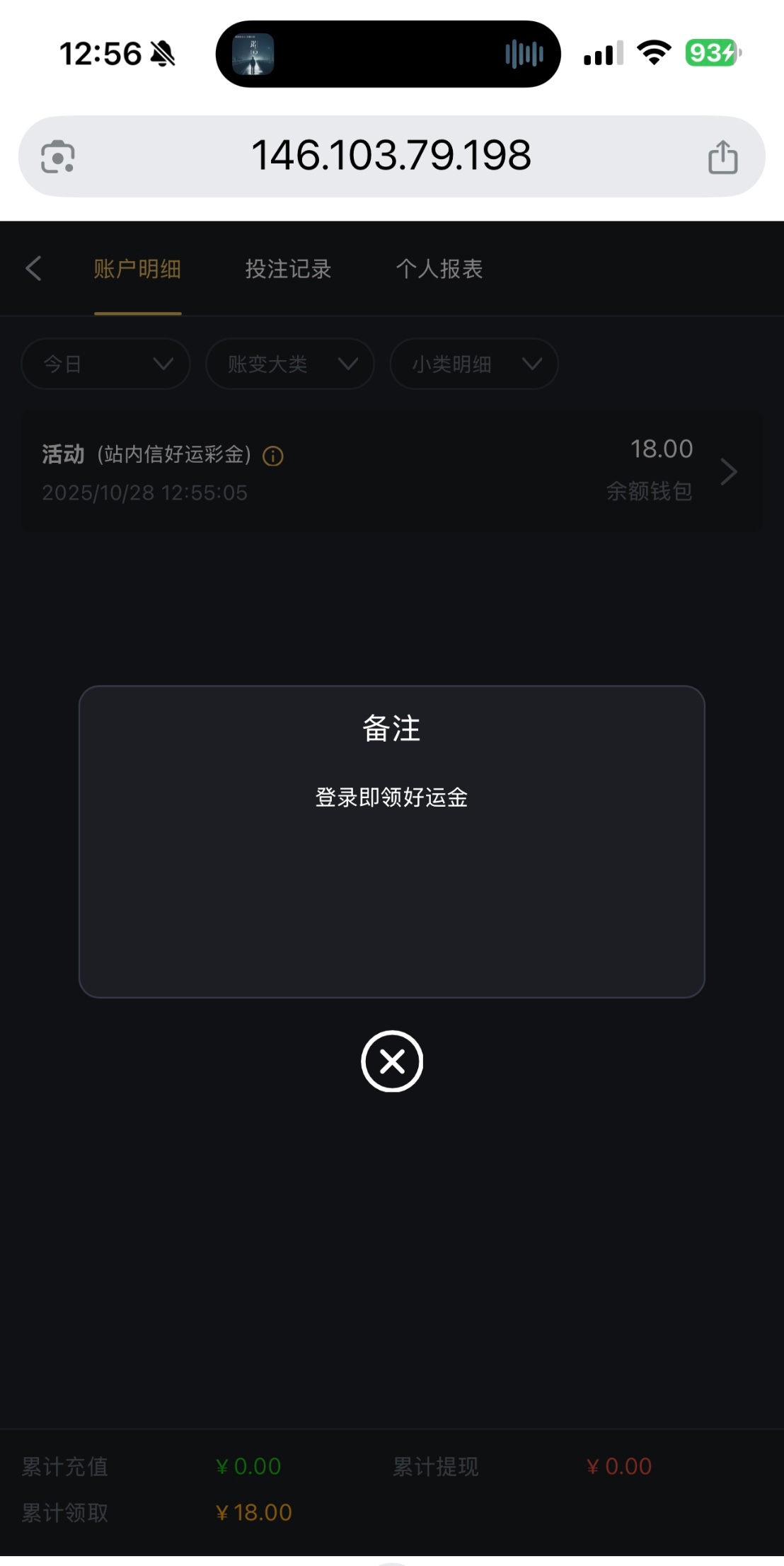The image size is (784, 1566).
Task: Close the 备注 dialog
Action: pos(391,1061)
